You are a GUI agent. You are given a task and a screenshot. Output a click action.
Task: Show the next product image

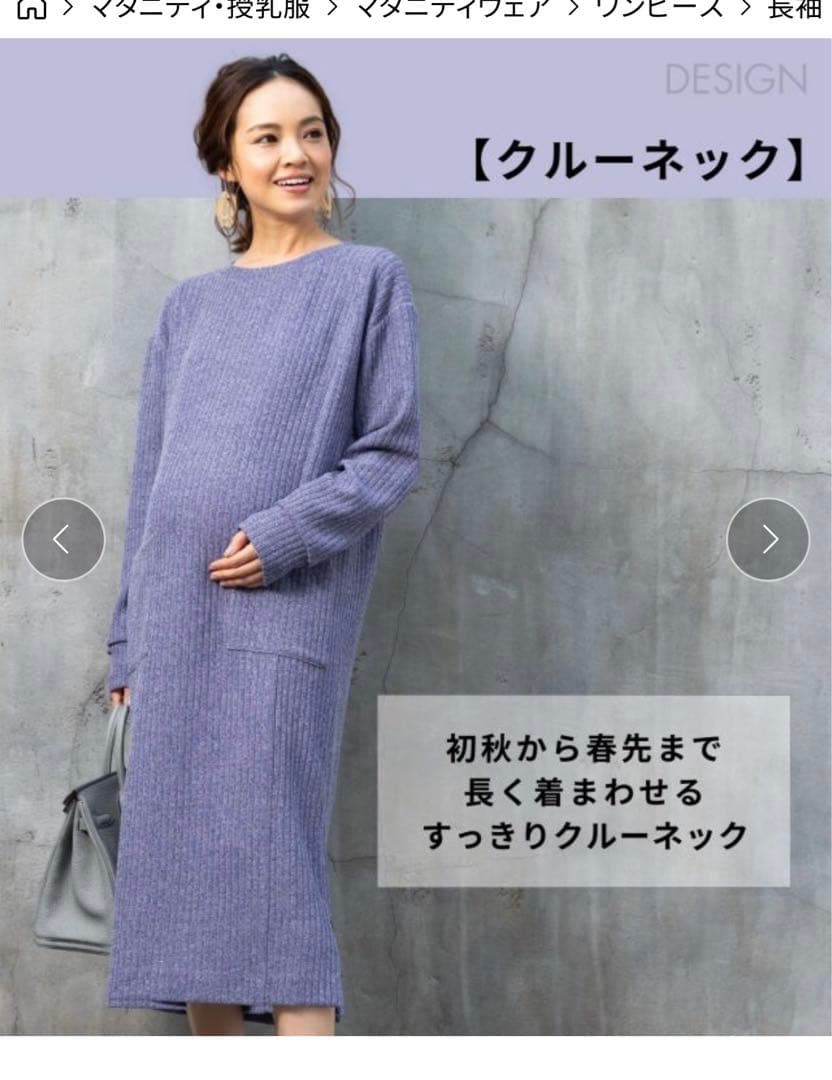point(768,540)
